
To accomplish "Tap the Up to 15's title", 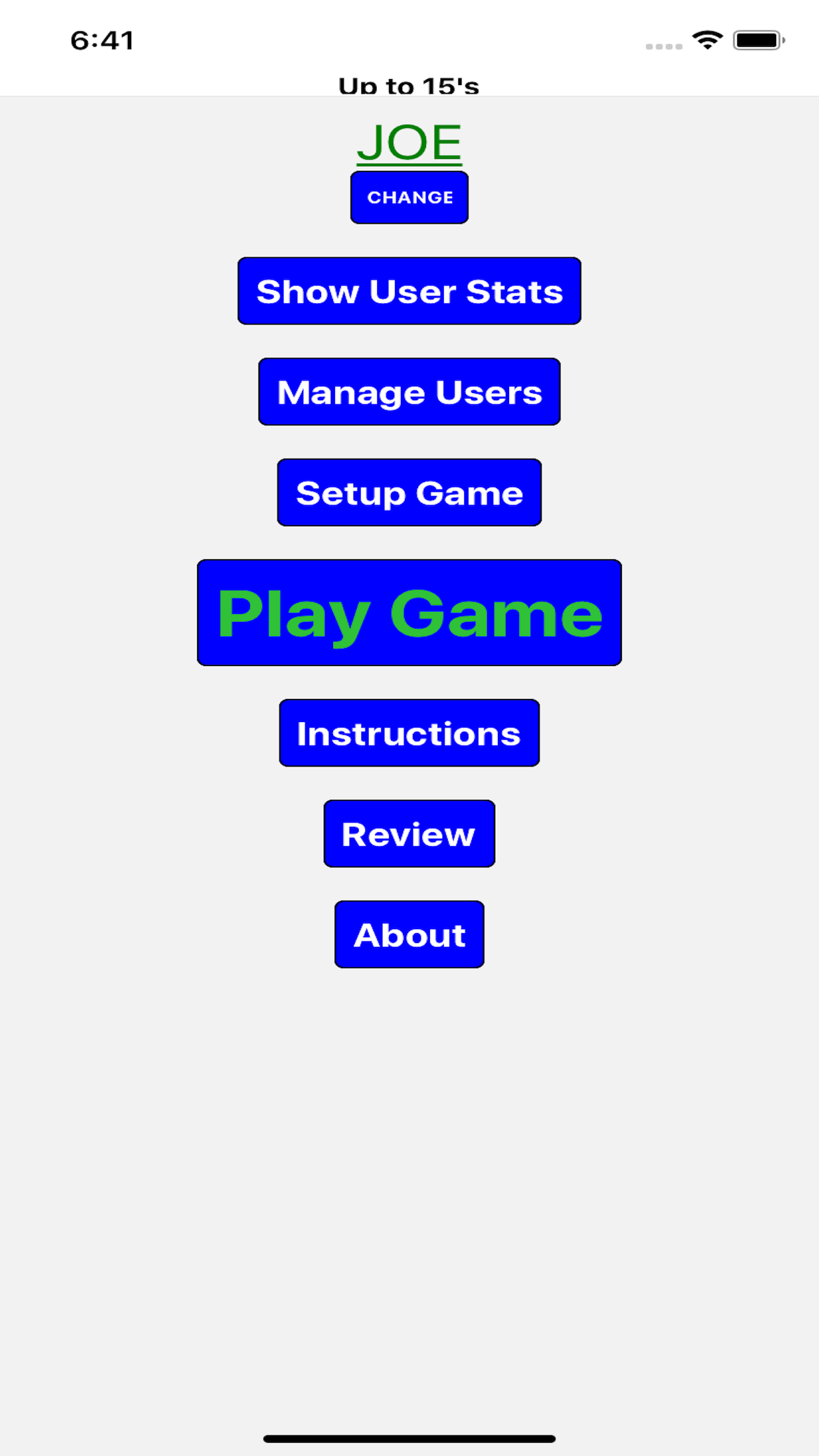I will click(409, 84).
